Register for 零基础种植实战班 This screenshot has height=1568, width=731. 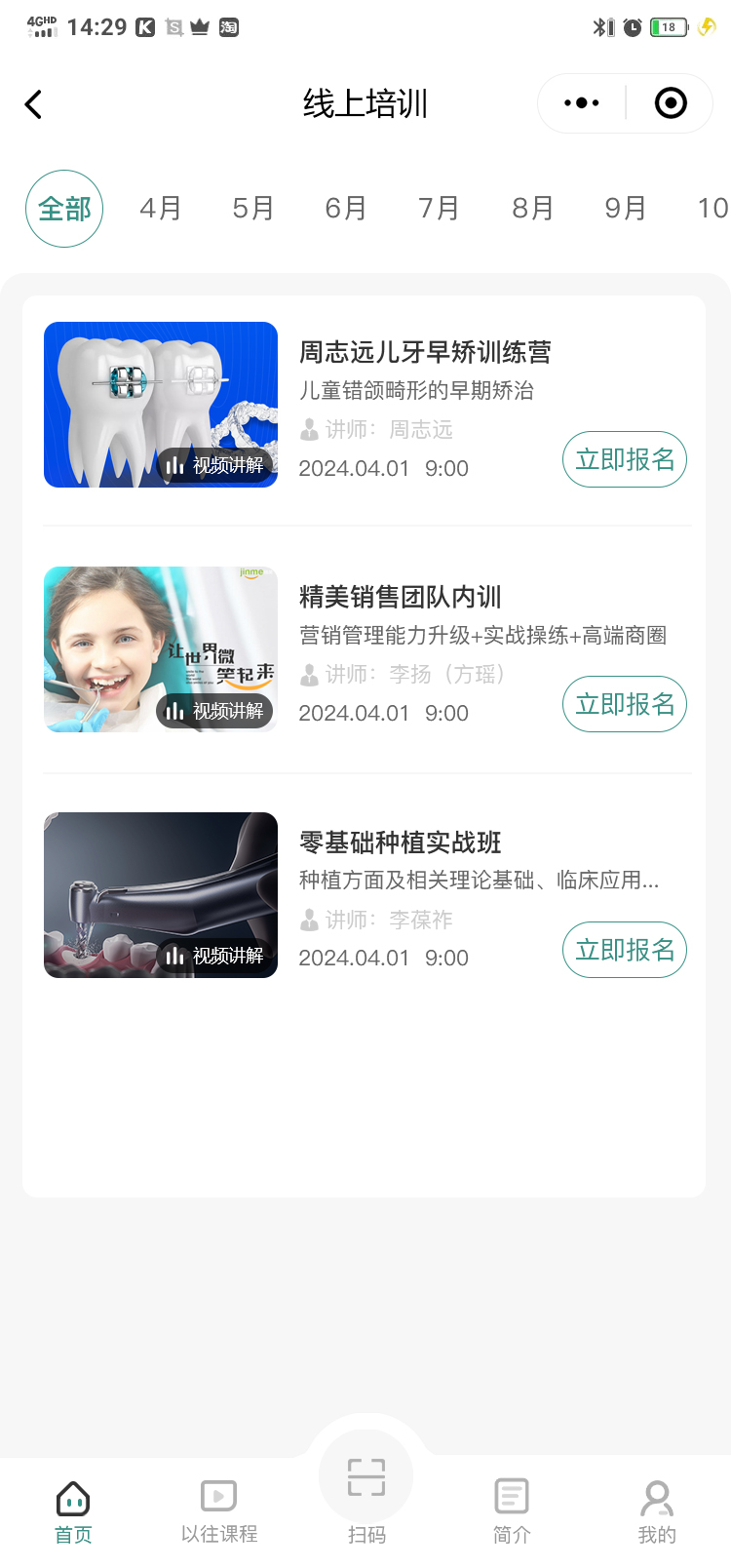(625, 950)
